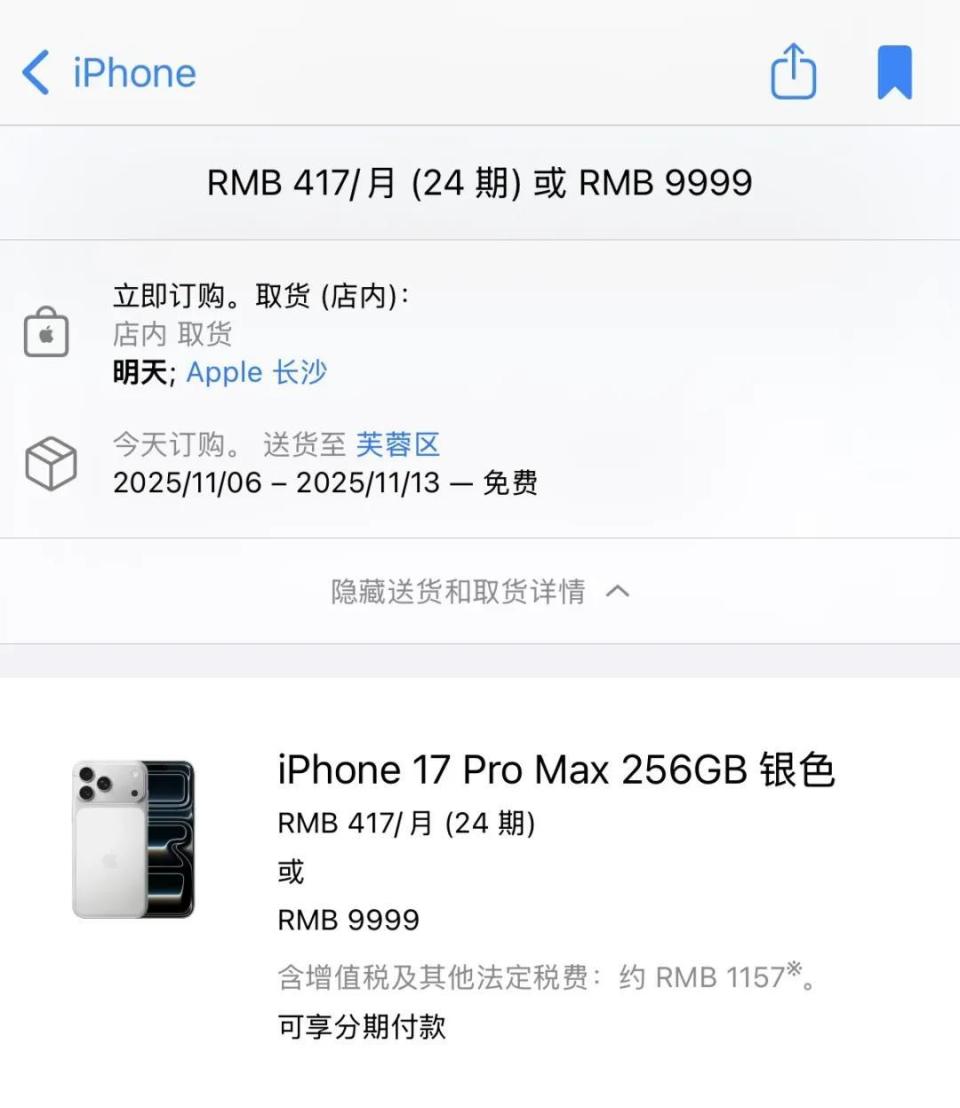Collapse 隐藏送货和取货详情 section
Viewport: 960px width, 1108px height.
(470, 591)
